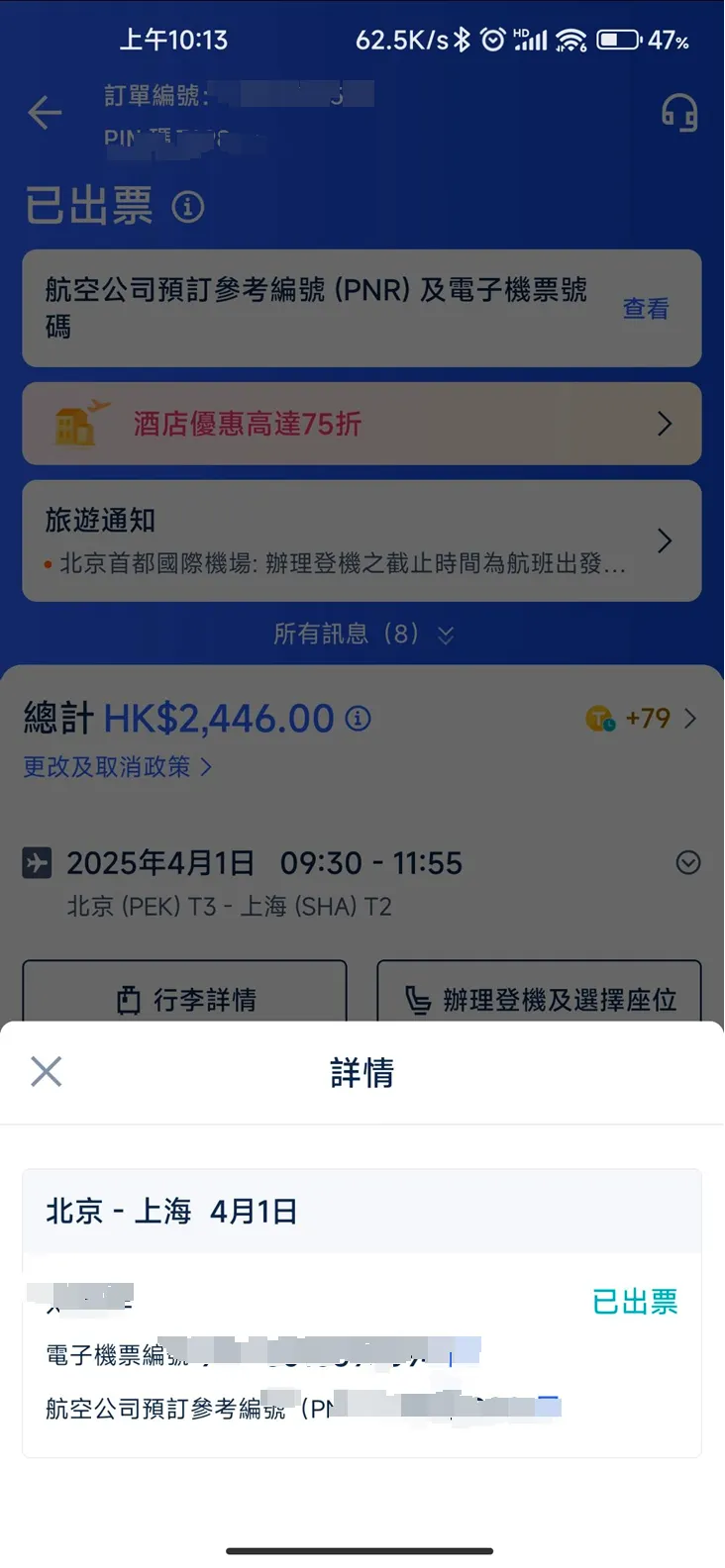
Task: Open the 旅遊通知 notice via its chevron
Action: click(x=665, y=540)
